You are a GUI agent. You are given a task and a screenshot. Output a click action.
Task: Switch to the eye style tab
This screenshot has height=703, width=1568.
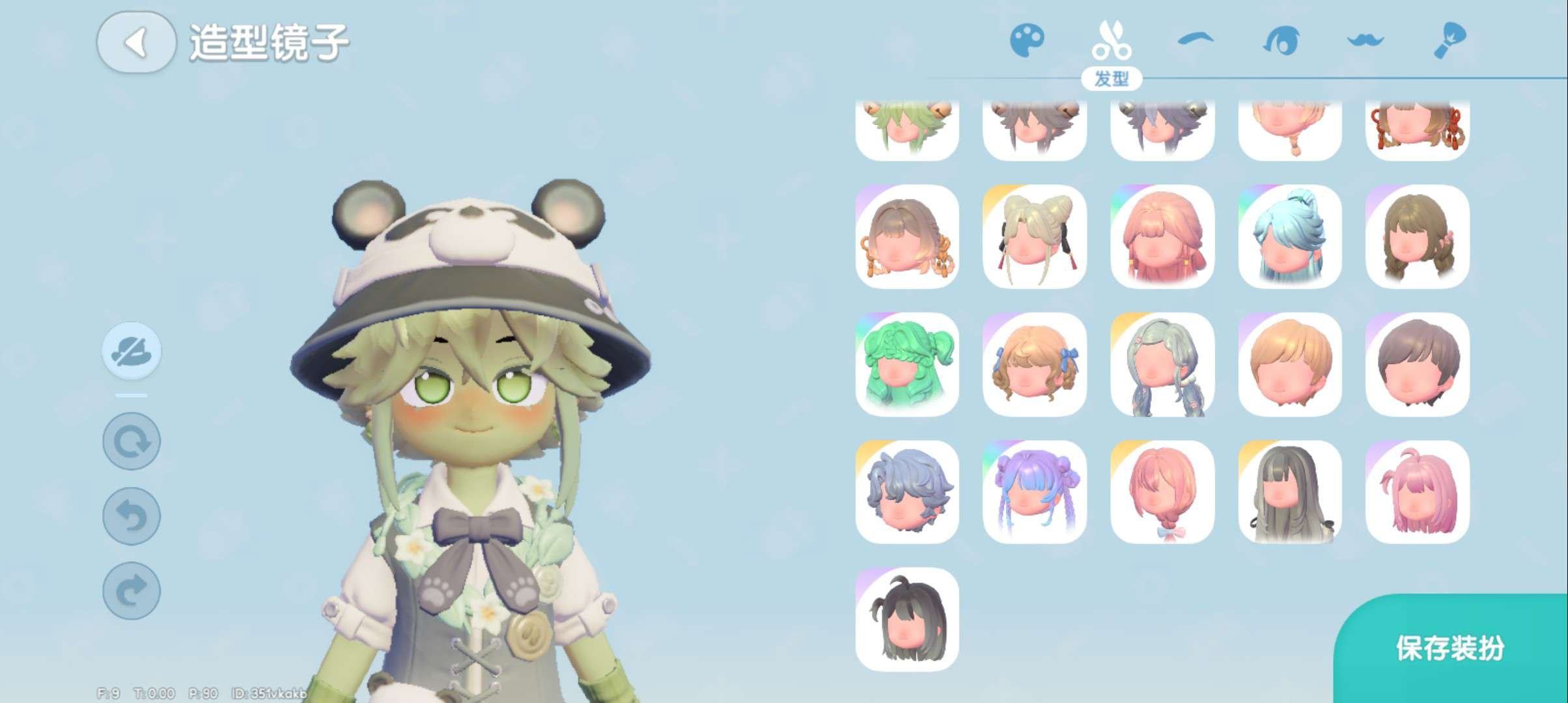pos(1280,40)
